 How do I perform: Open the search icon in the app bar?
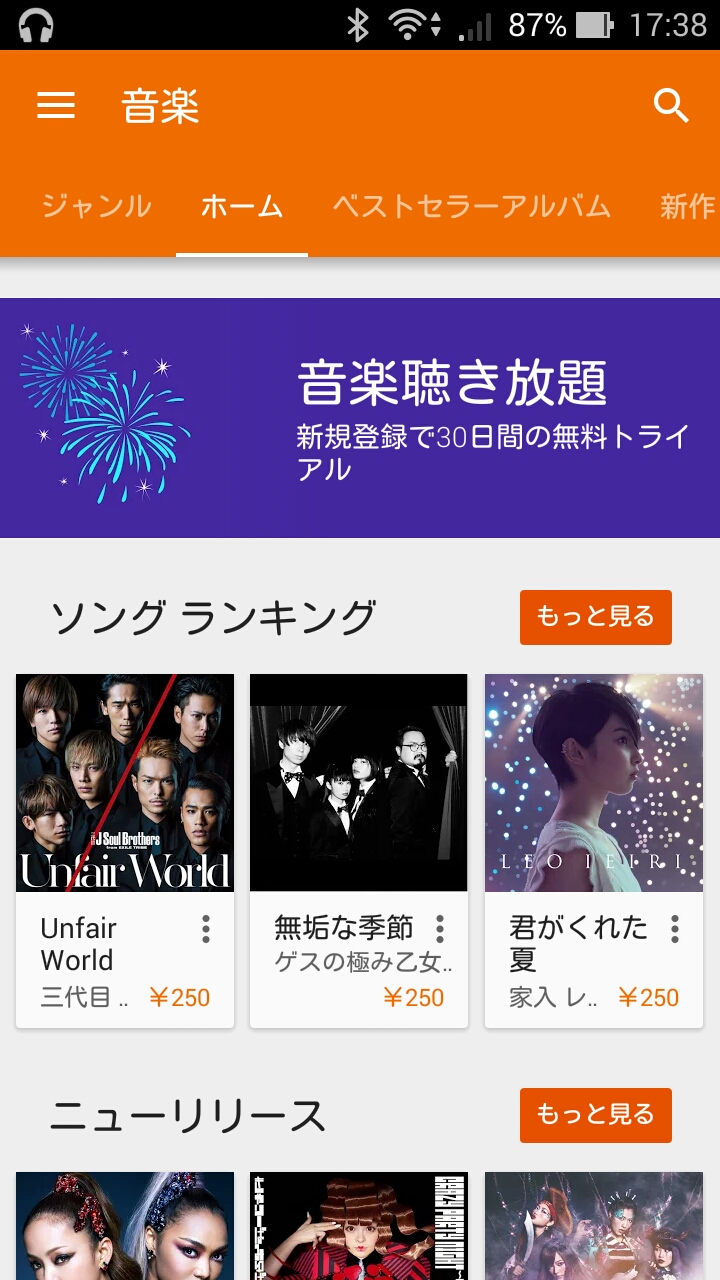pyautogui.click(x=671, y=105)
